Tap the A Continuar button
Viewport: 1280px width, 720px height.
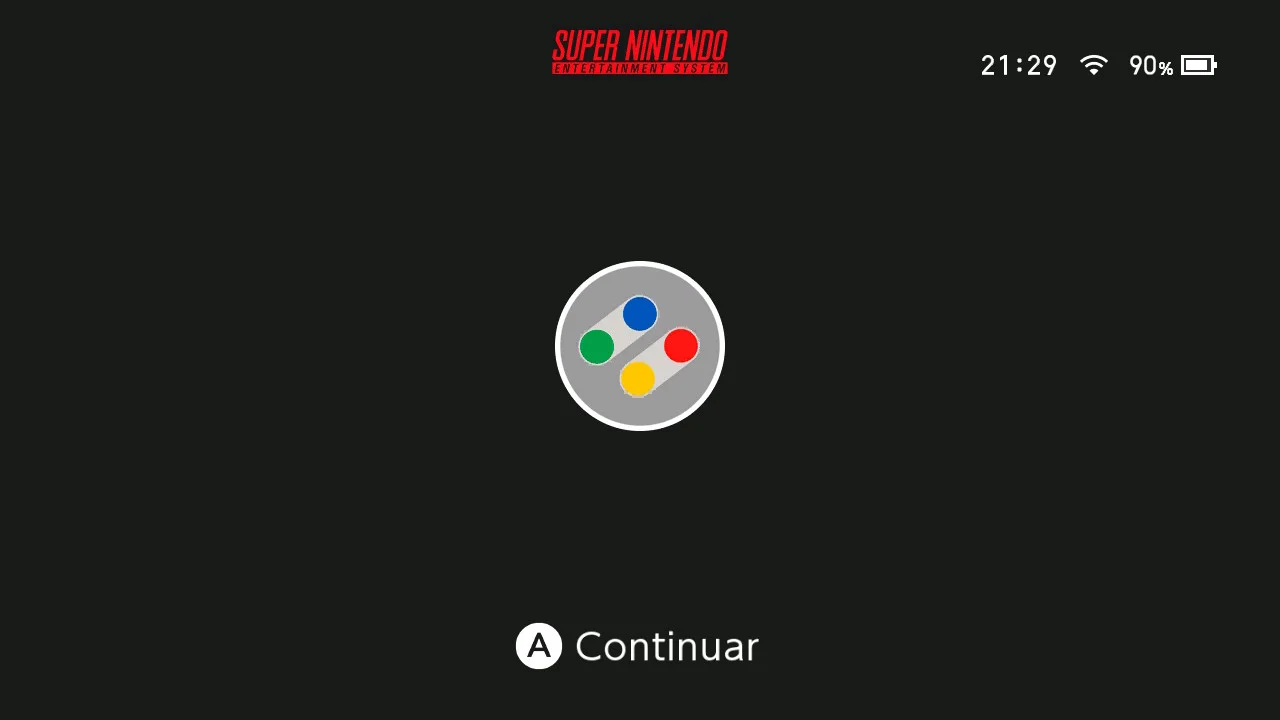pyautogui.click(x=638, y=646)
